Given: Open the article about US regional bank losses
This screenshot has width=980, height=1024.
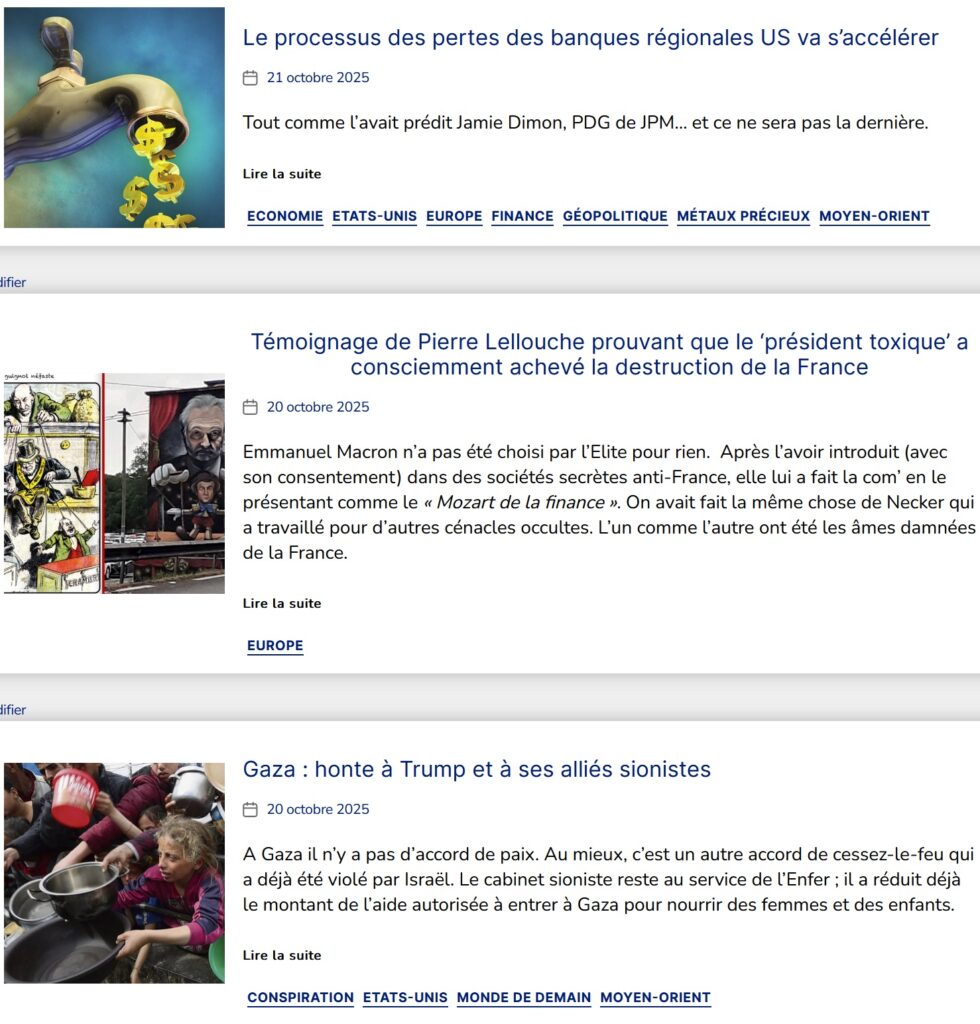Looking at the screenshot, I should coord(590,38).
